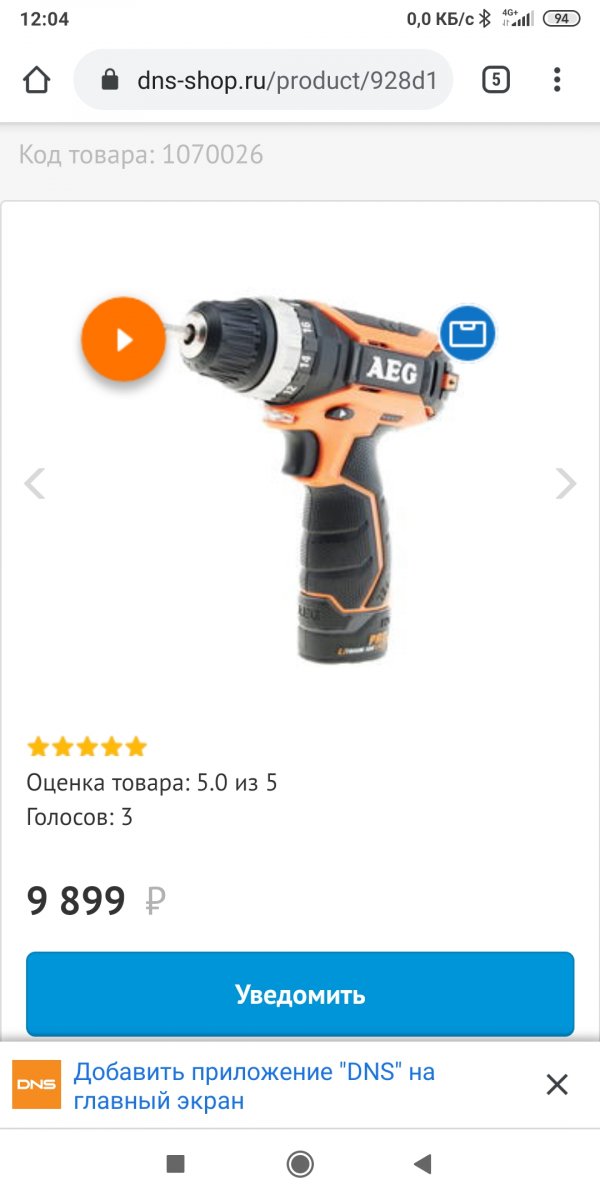Open the Chrome overflow menu
This screenshot has width=600, height=1200.
[x=557, y=80]
